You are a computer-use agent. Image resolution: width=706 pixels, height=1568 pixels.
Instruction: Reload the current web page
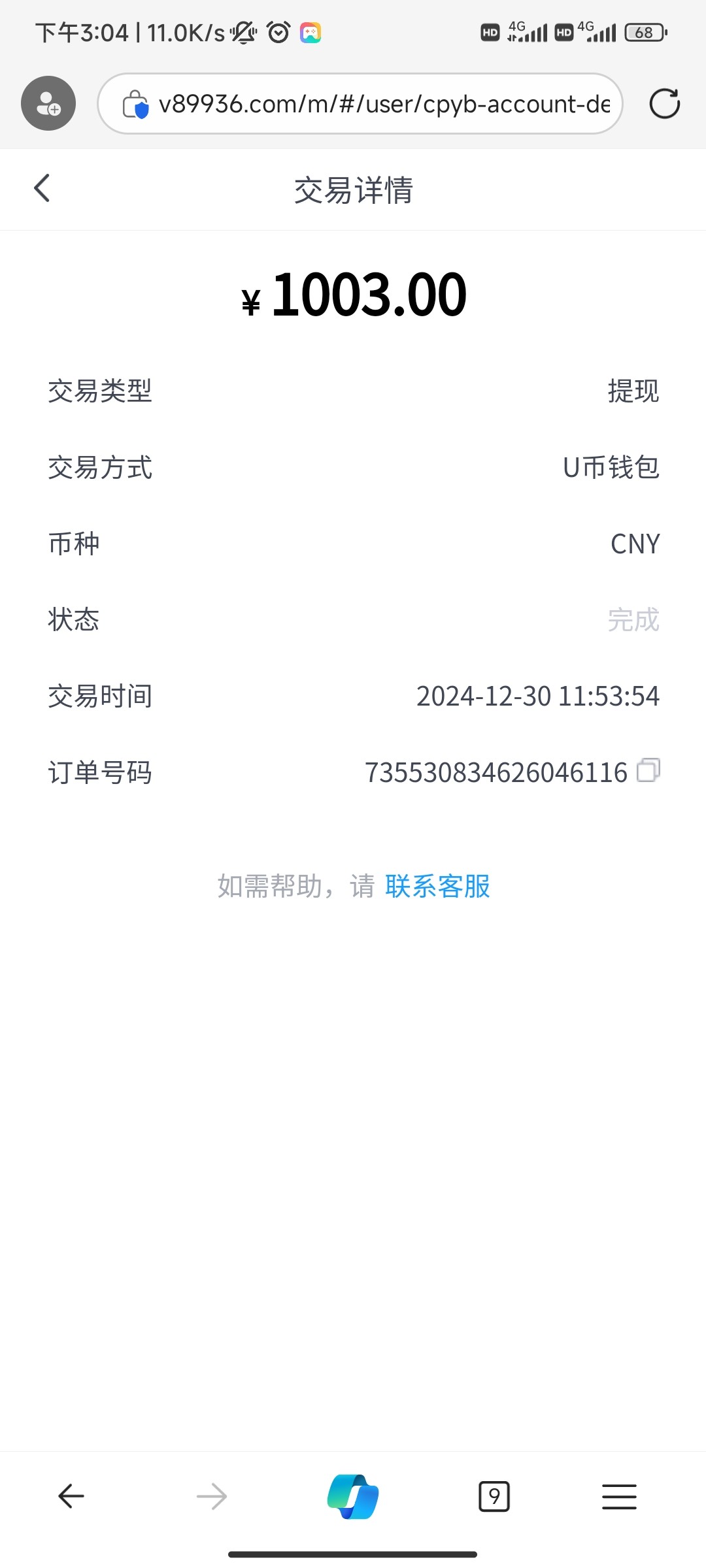coord(664,104)
